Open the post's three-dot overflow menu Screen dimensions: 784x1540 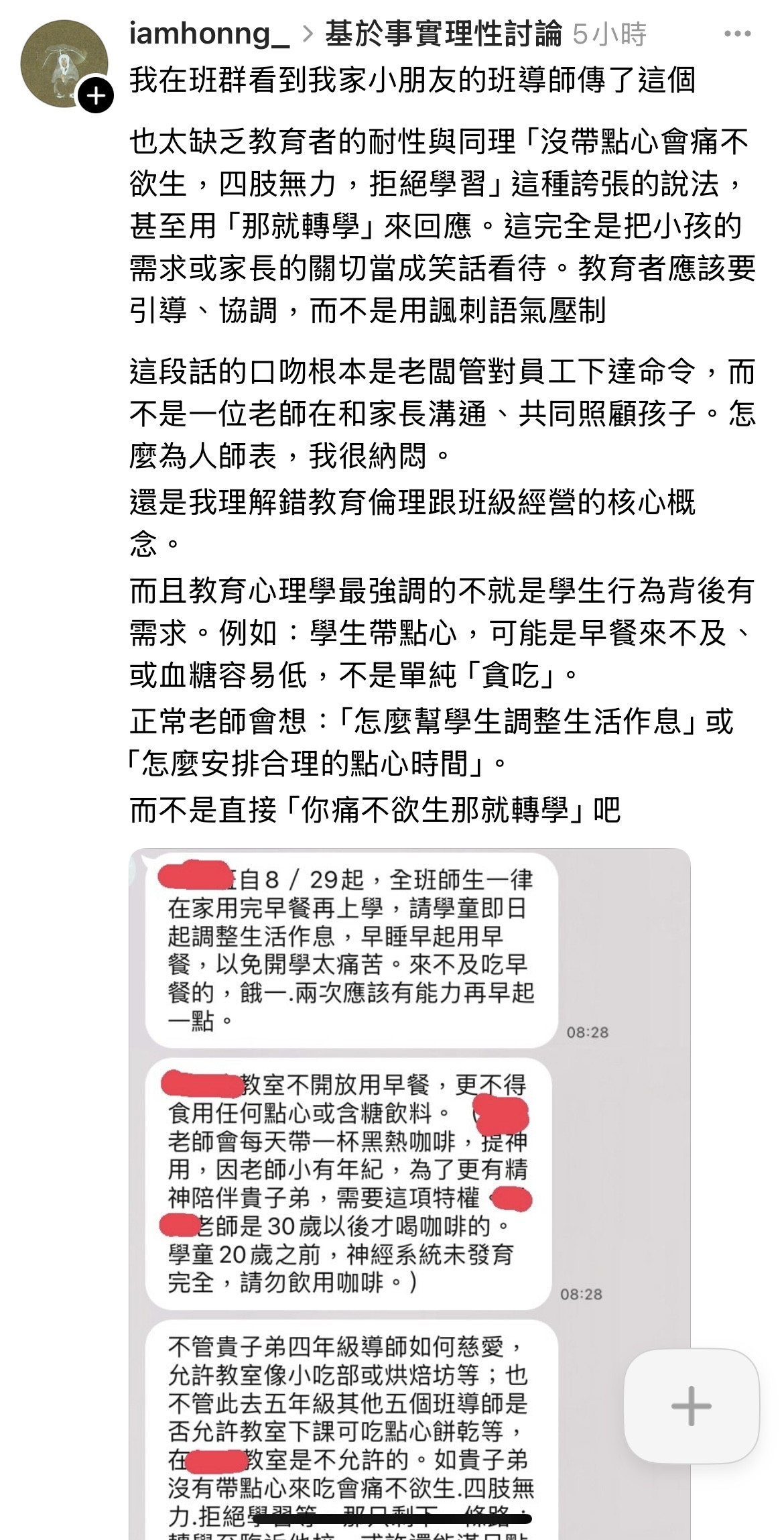point(737,34)
